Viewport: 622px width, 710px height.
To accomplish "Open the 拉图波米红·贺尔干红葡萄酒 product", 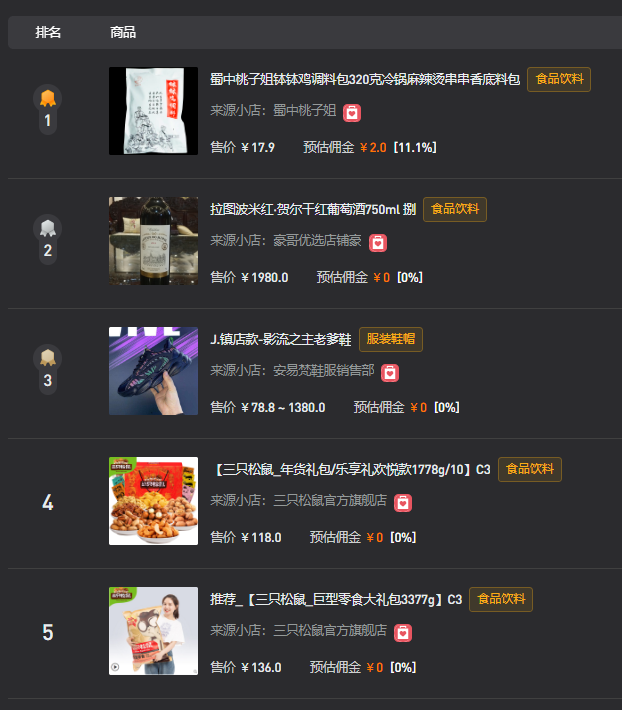I will (312, 209).
